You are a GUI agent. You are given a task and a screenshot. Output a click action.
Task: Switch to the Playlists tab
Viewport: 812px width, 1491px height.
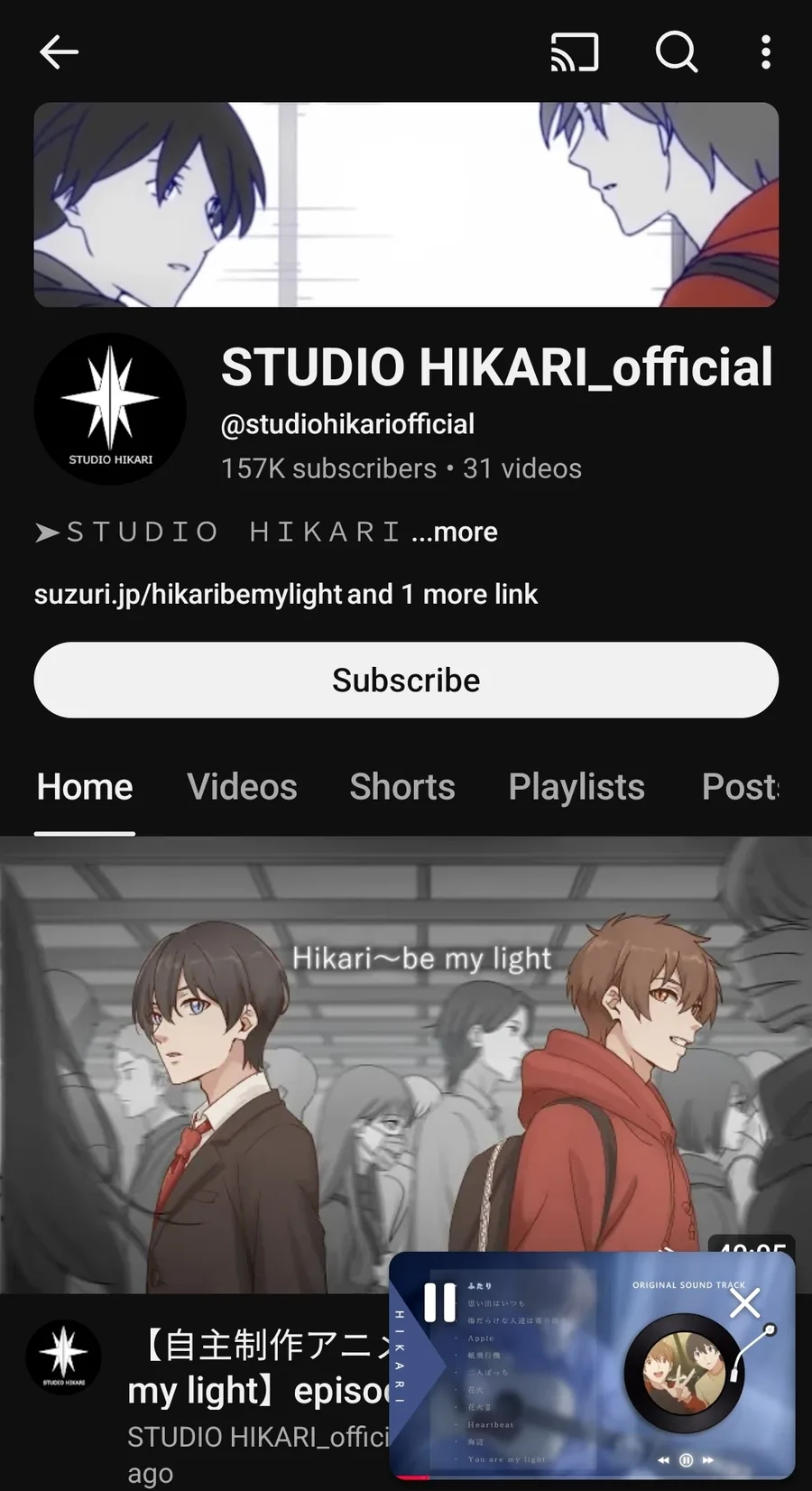(x=577, y=786)
